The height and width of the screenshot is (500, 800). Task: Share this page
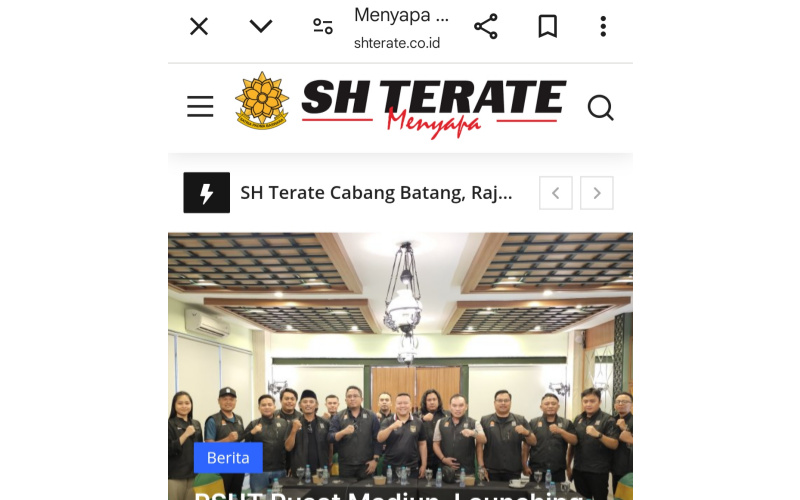click(x=486, y=27)
